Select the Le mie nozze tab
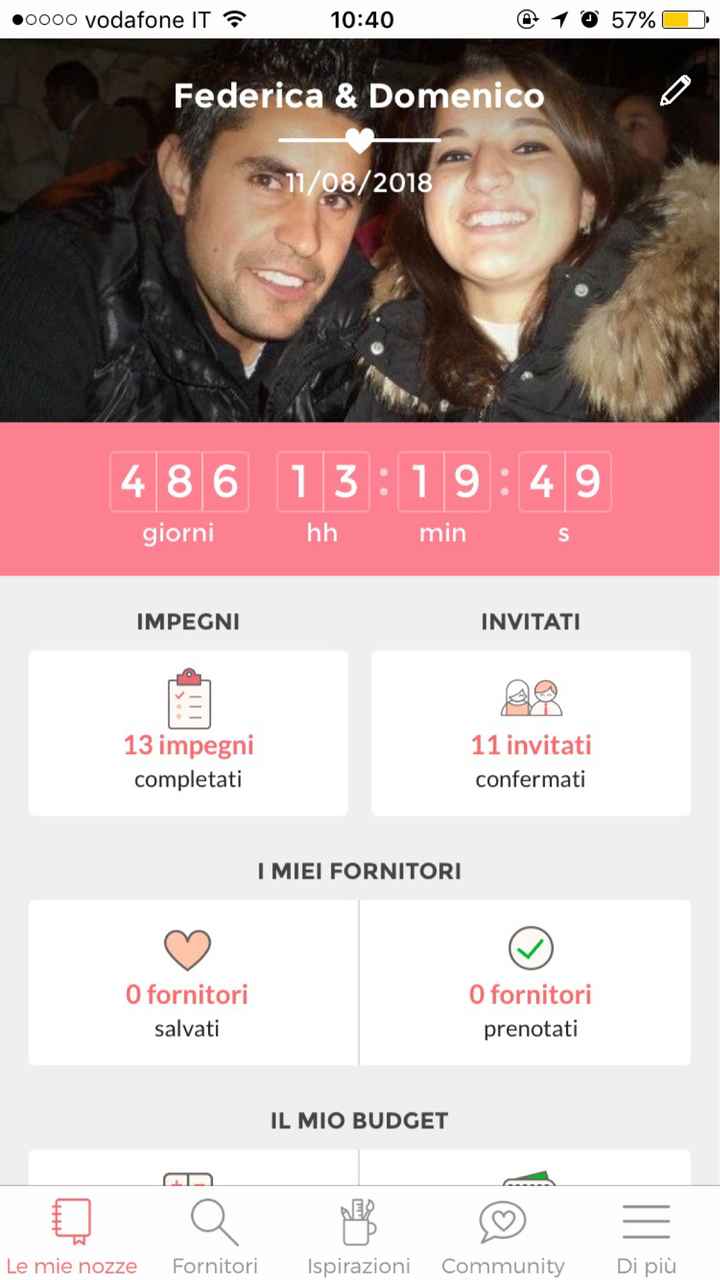This screenshot has height=1280, width=720. click(x=72, y=1235)
